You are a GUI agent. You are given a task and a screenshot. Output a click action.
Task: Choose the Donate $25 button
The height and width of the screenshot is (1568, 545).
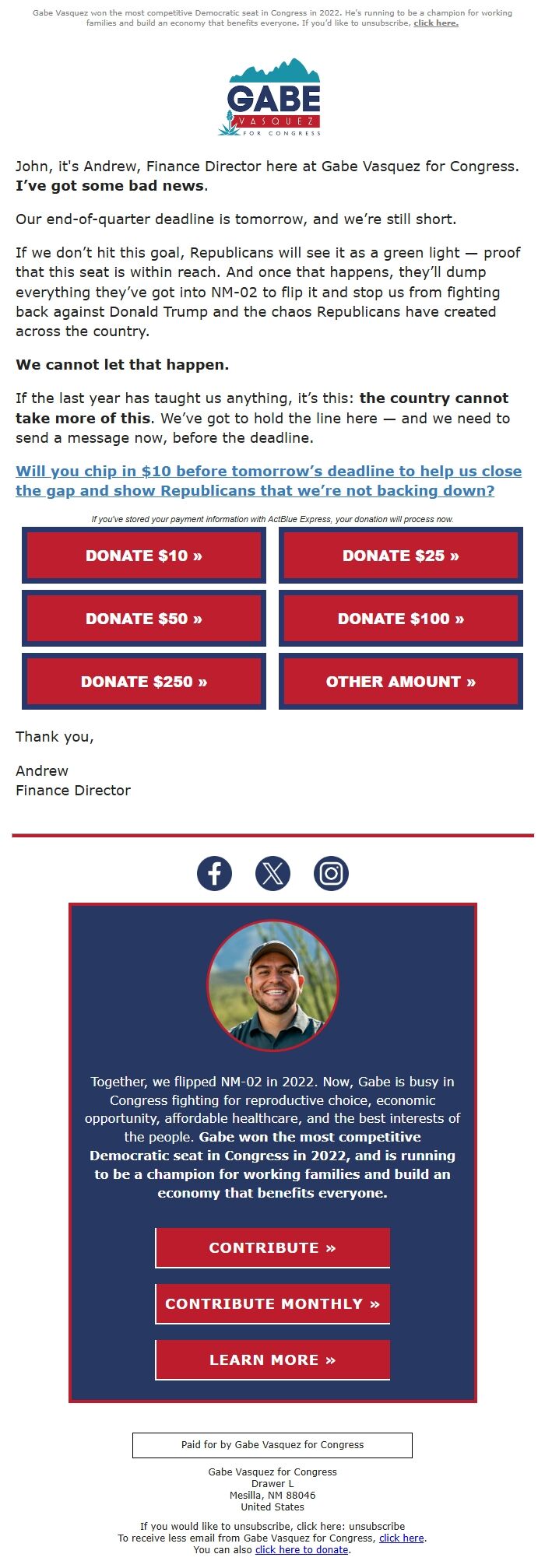click(x=400, y=556)
